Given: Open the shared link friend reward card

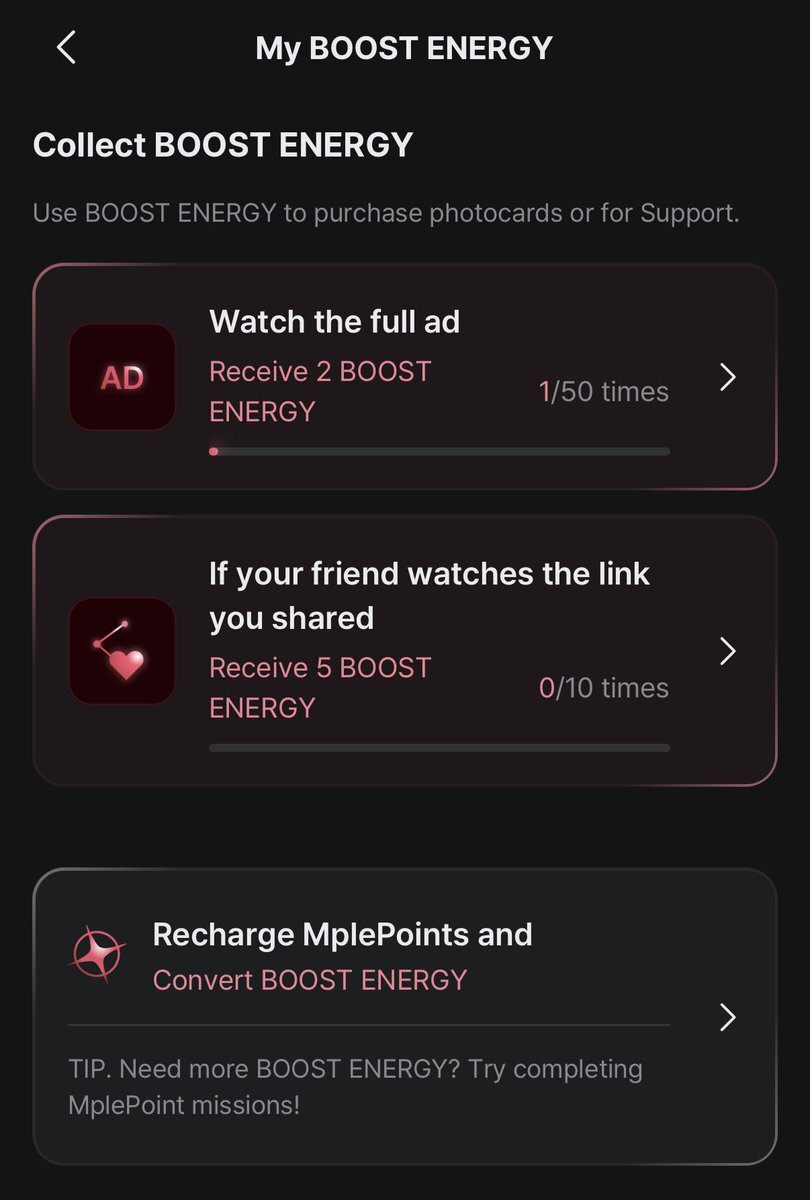Looking at the screenshot, I should (404, 651).
